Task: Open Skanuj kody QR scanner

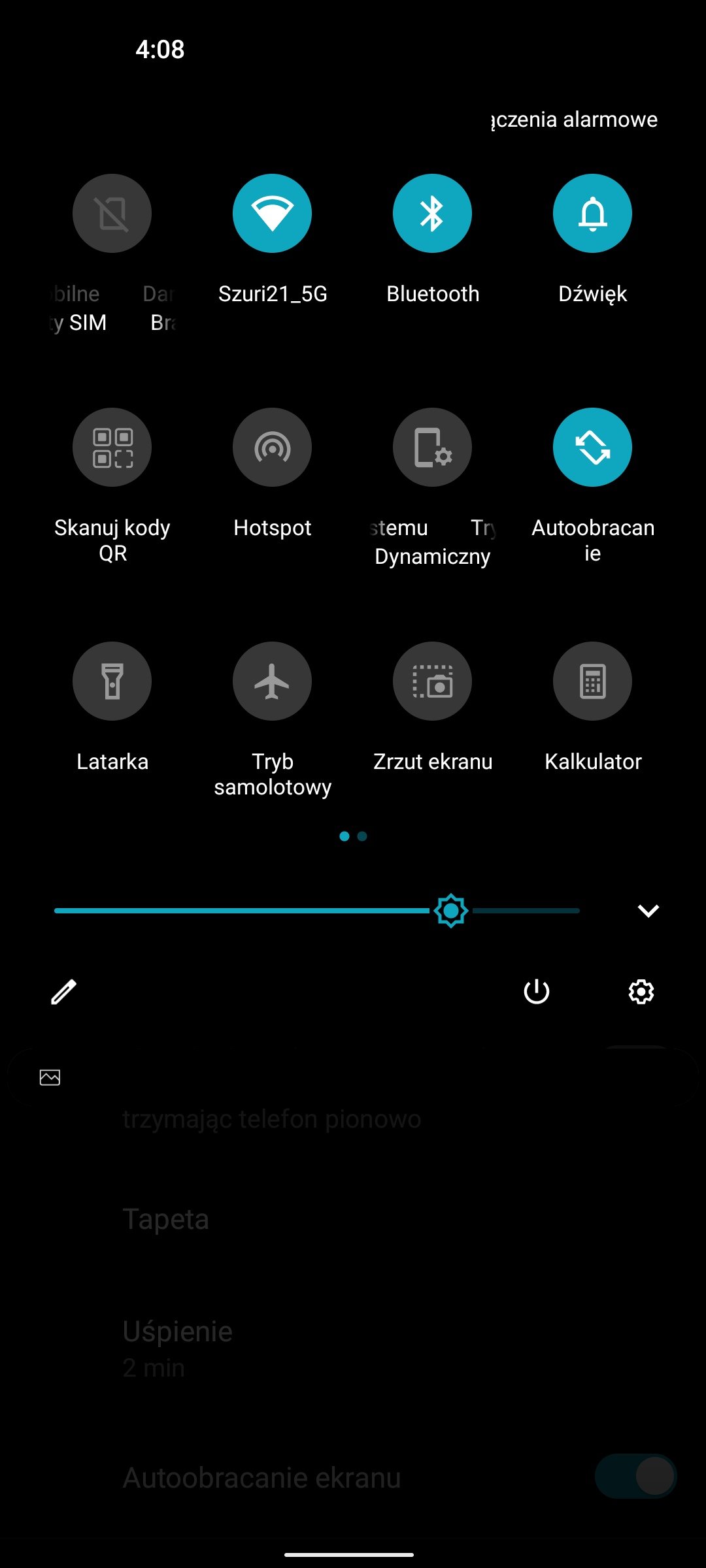Action: pyautogui.click(x=112, y=447)
